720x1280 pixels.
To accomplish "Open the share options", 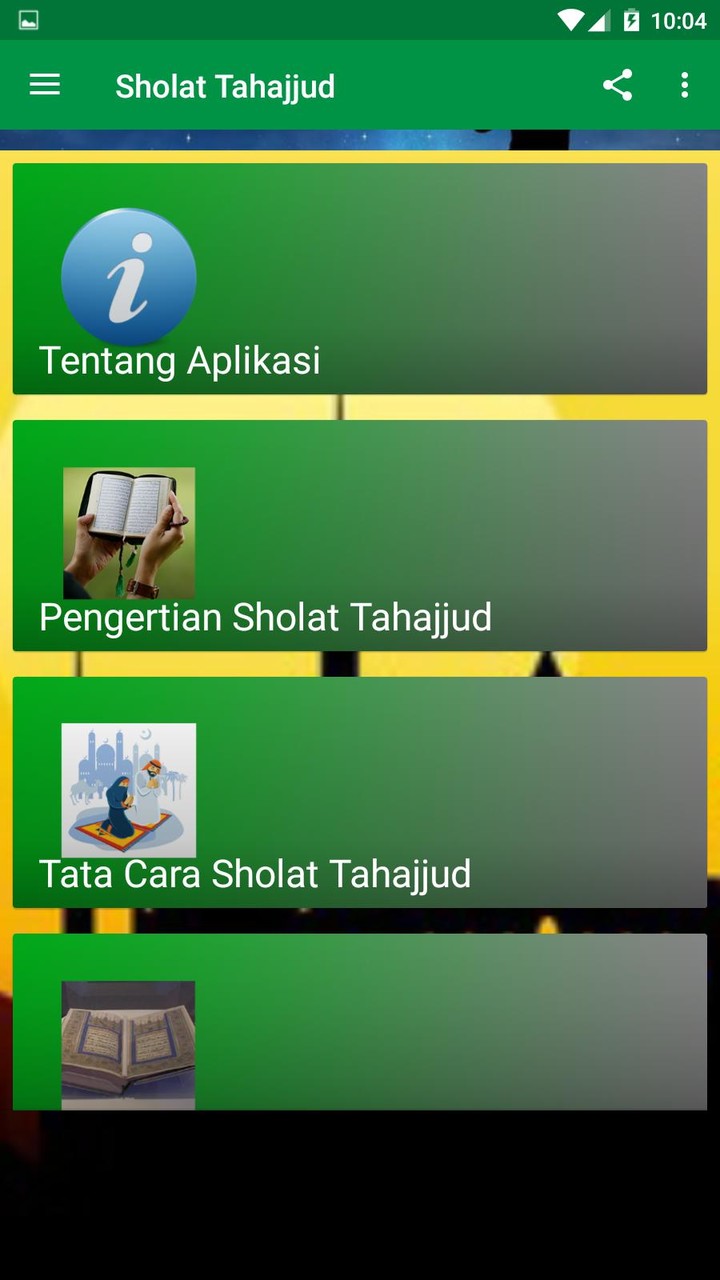I will coord(617,85).
